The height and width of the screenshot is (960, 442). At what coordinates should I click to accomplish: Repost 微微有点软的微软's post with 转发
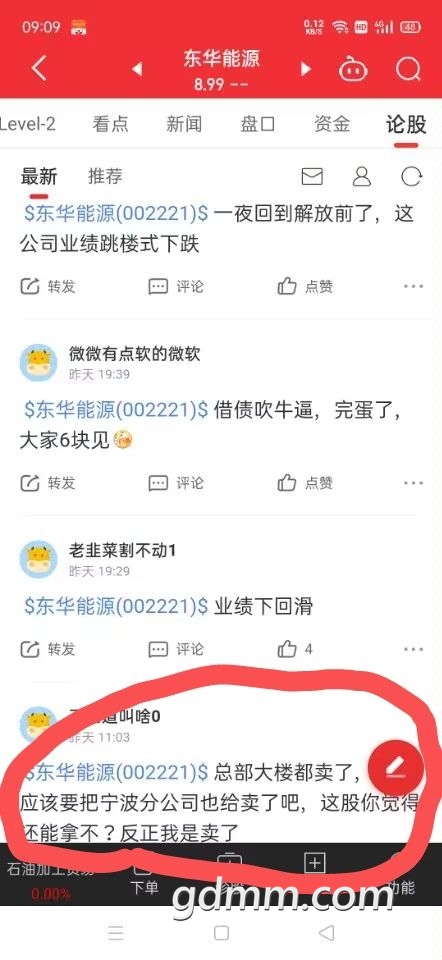48,483
